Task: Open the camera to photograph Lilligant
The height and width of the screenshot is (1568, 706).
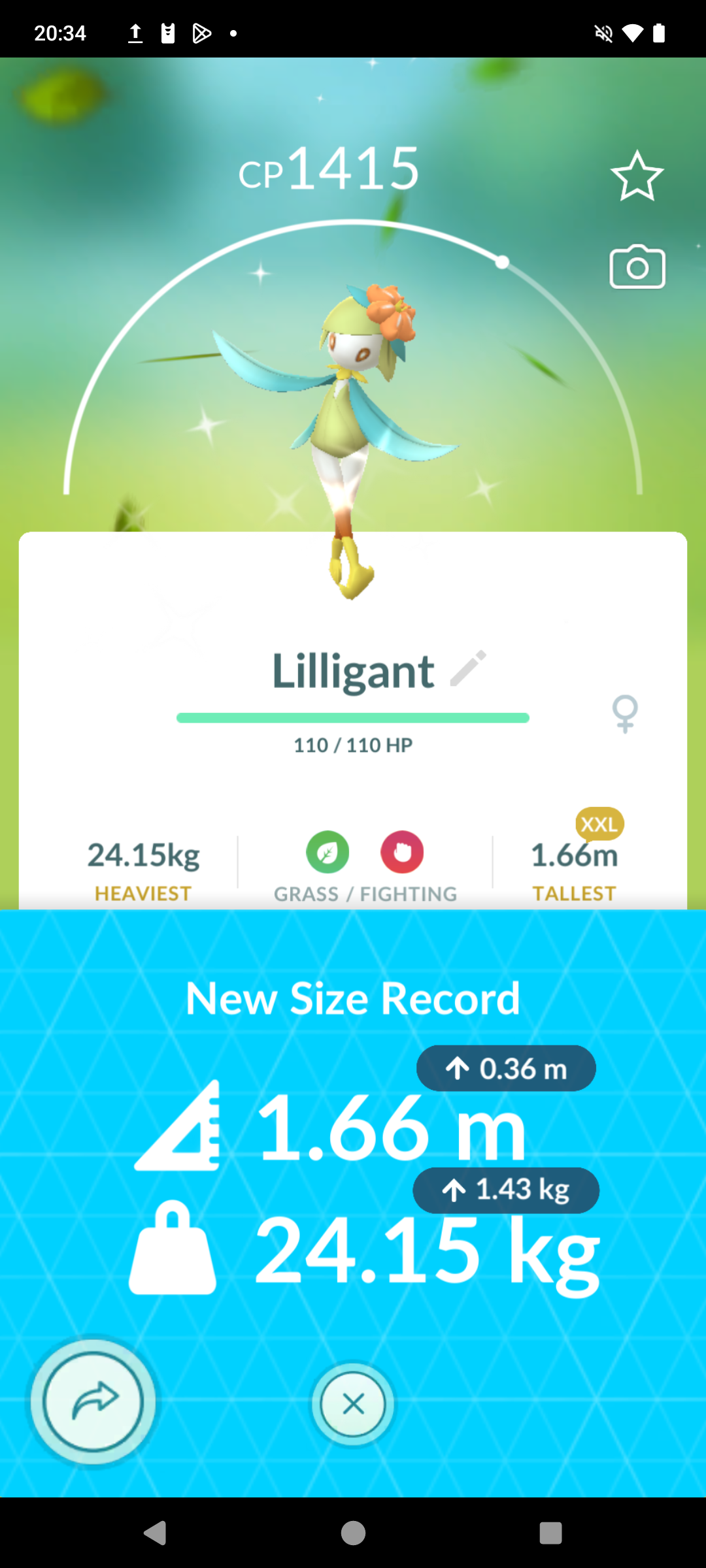Action: 637,267
